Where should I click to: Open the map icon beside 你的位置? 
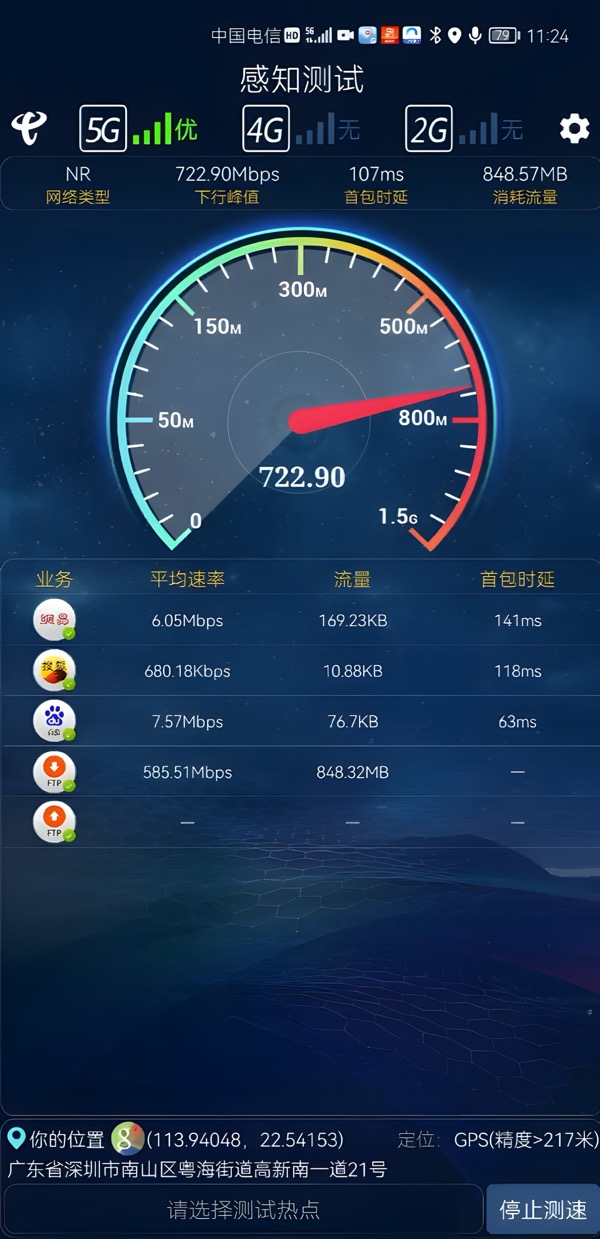(127, 1139)
